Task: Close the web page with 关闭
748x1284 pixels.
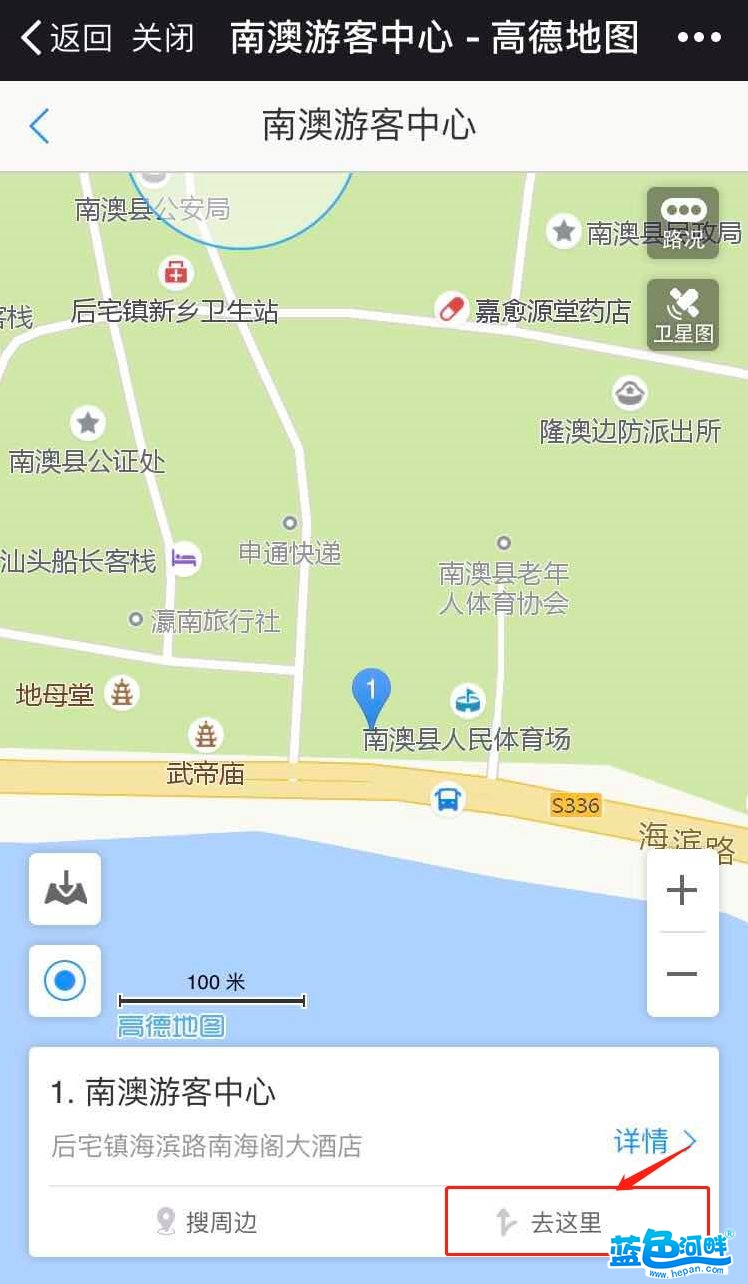Action: (x=163, y=39)
